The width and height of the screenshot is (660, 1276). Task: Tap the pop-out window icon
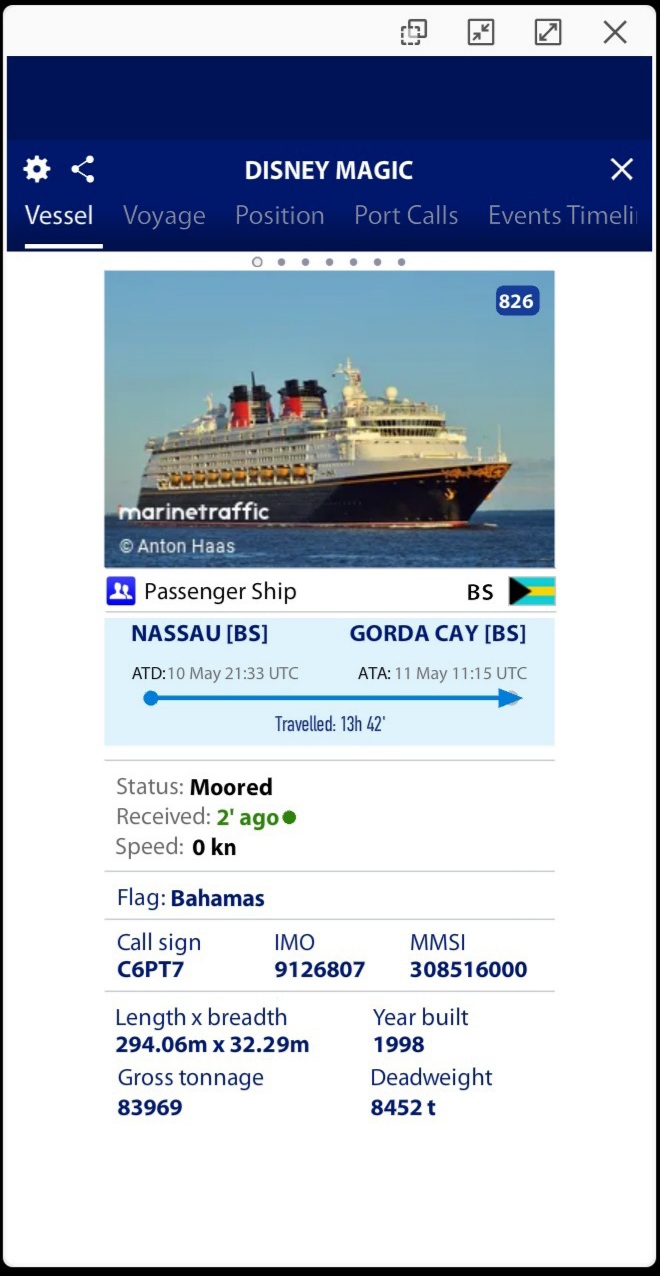coord(413,32)
